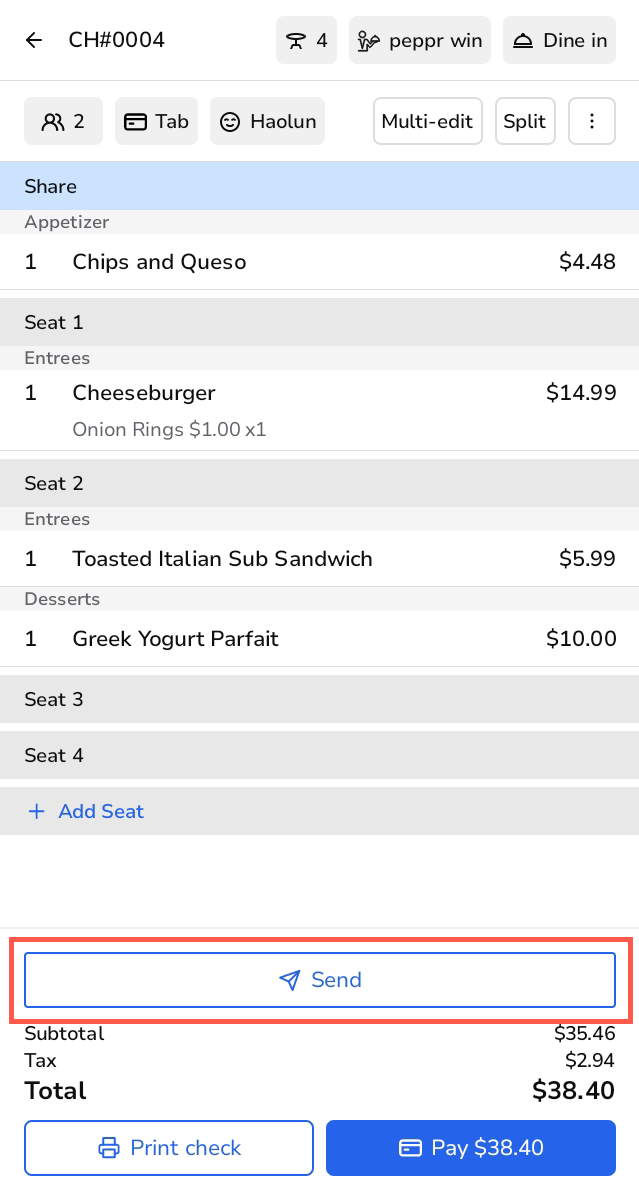Pay the $38.40 total
The height and width of the screenshot is (1200, 639).
(470, 1148)
